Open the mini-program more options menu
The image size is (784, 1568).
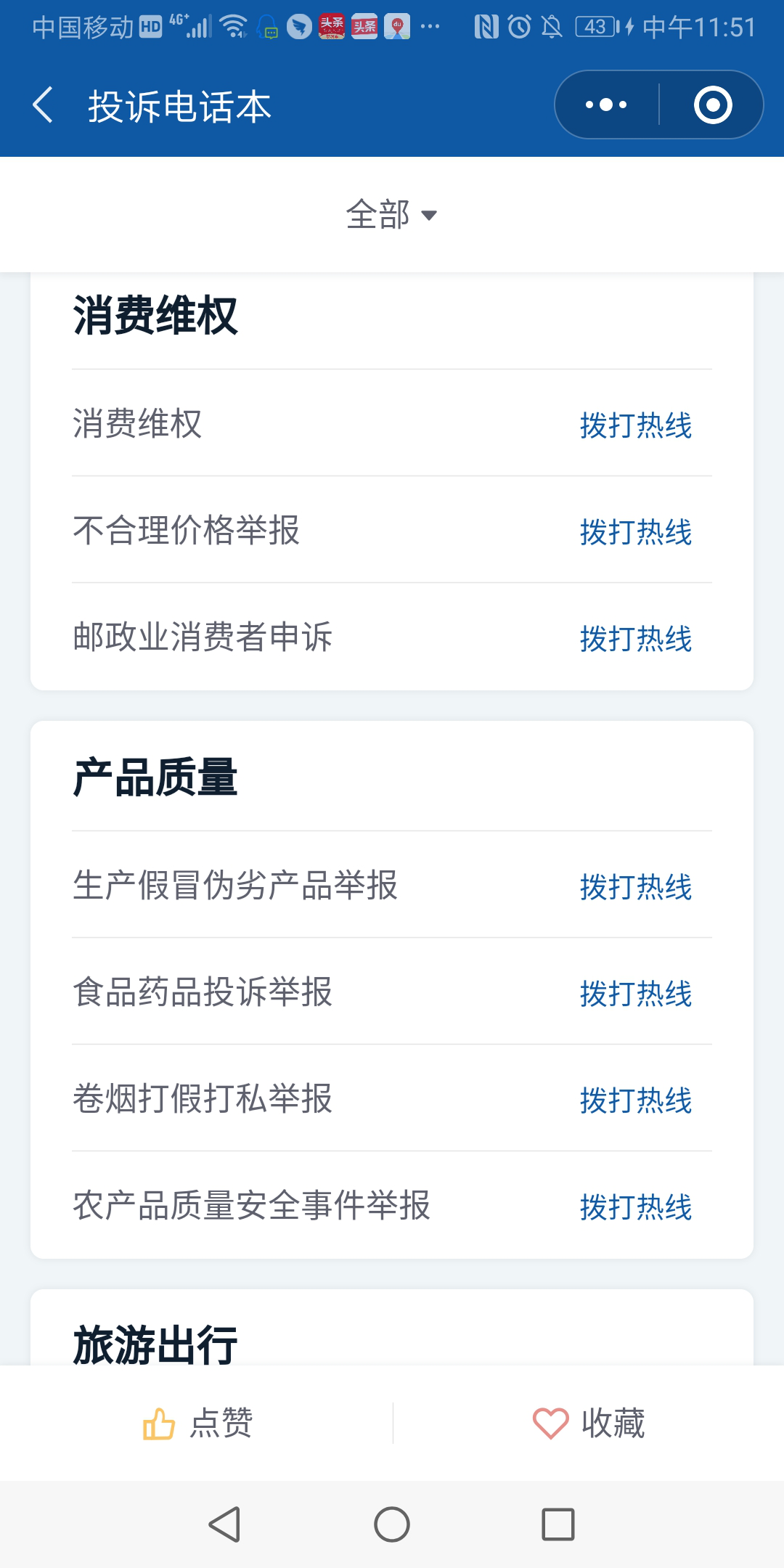[606, 105]
